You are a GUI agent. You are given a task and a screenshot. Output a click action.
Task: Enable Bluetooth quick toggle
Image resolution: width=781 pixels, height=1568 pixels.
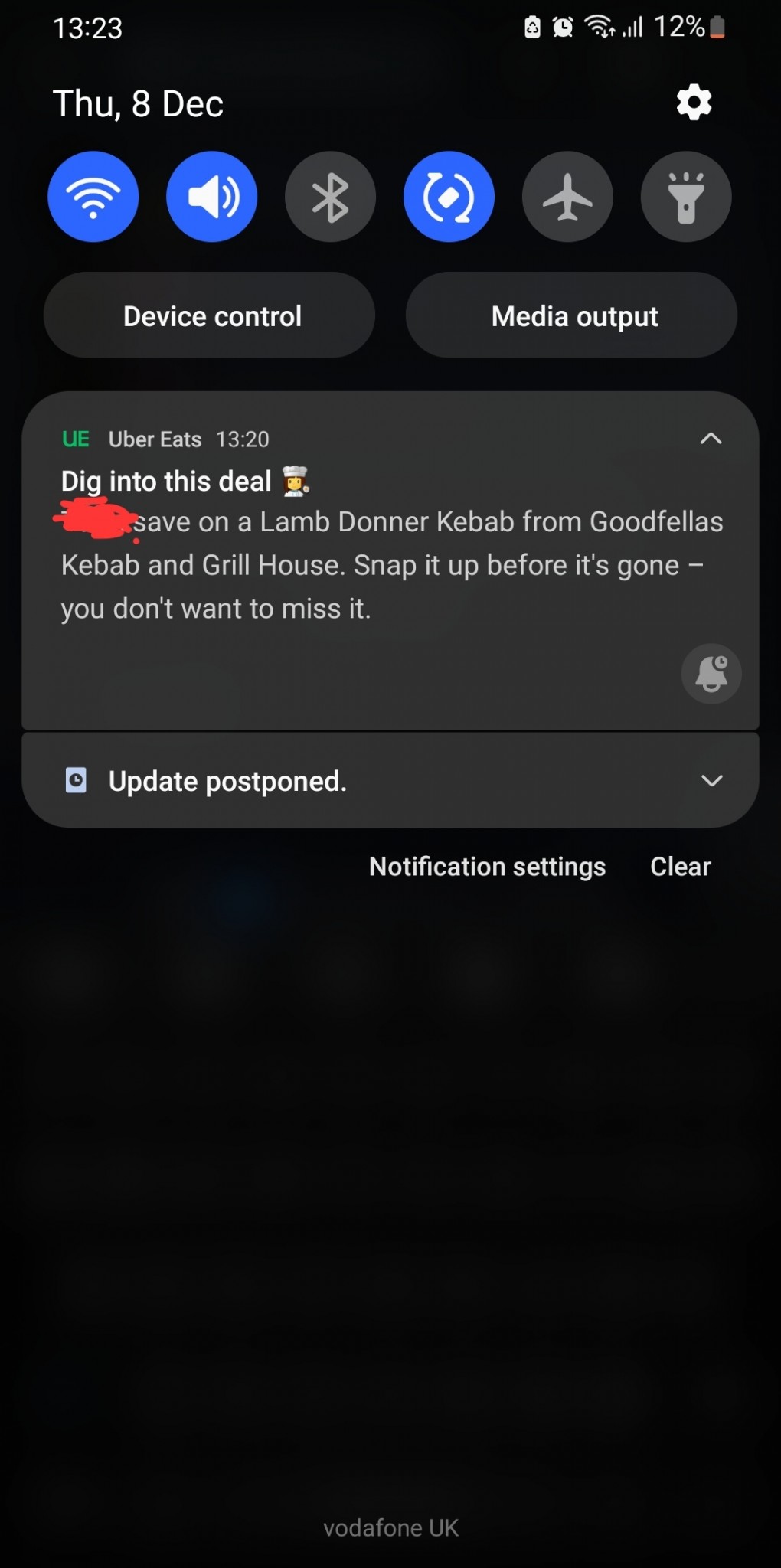coord(330,197)
